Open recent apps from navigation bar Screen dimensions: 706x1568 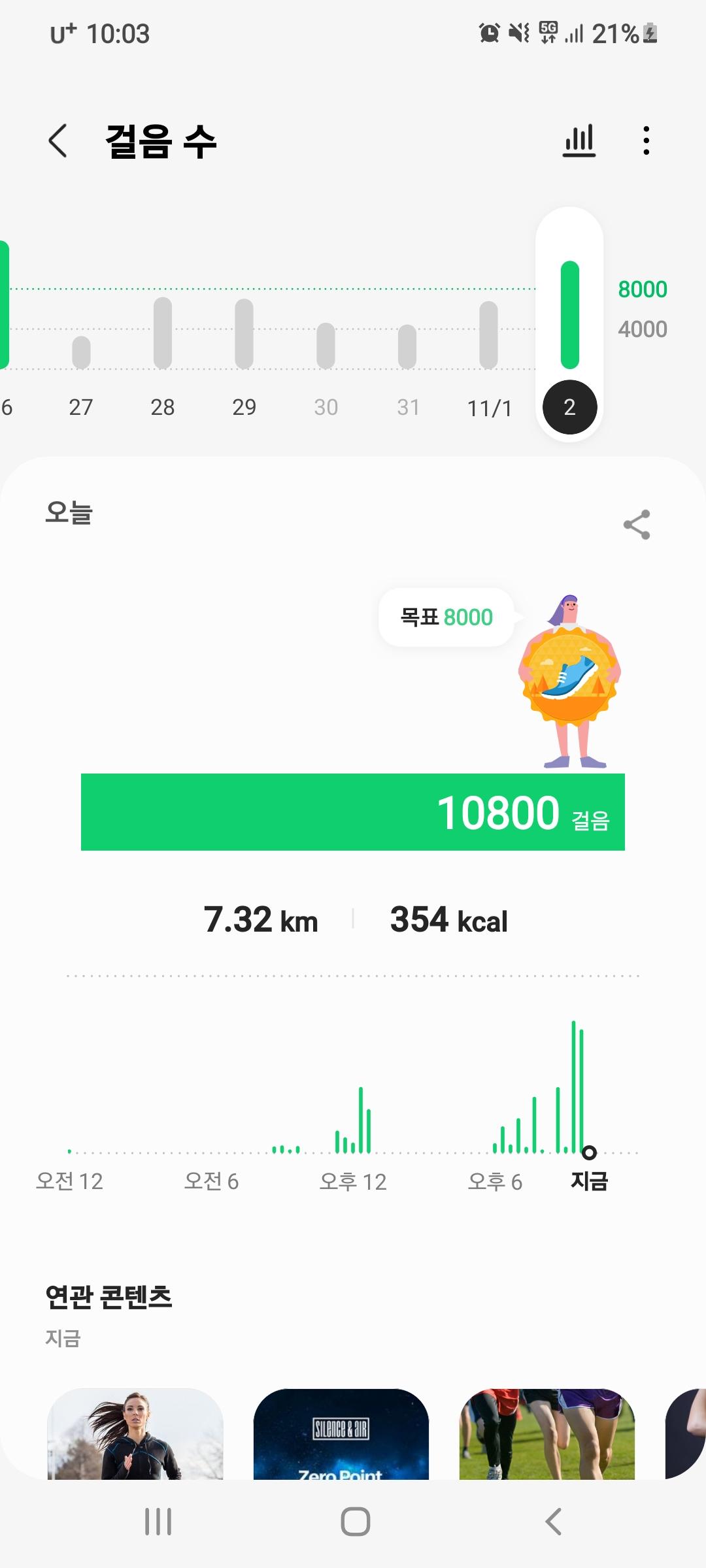point(158,1521)
